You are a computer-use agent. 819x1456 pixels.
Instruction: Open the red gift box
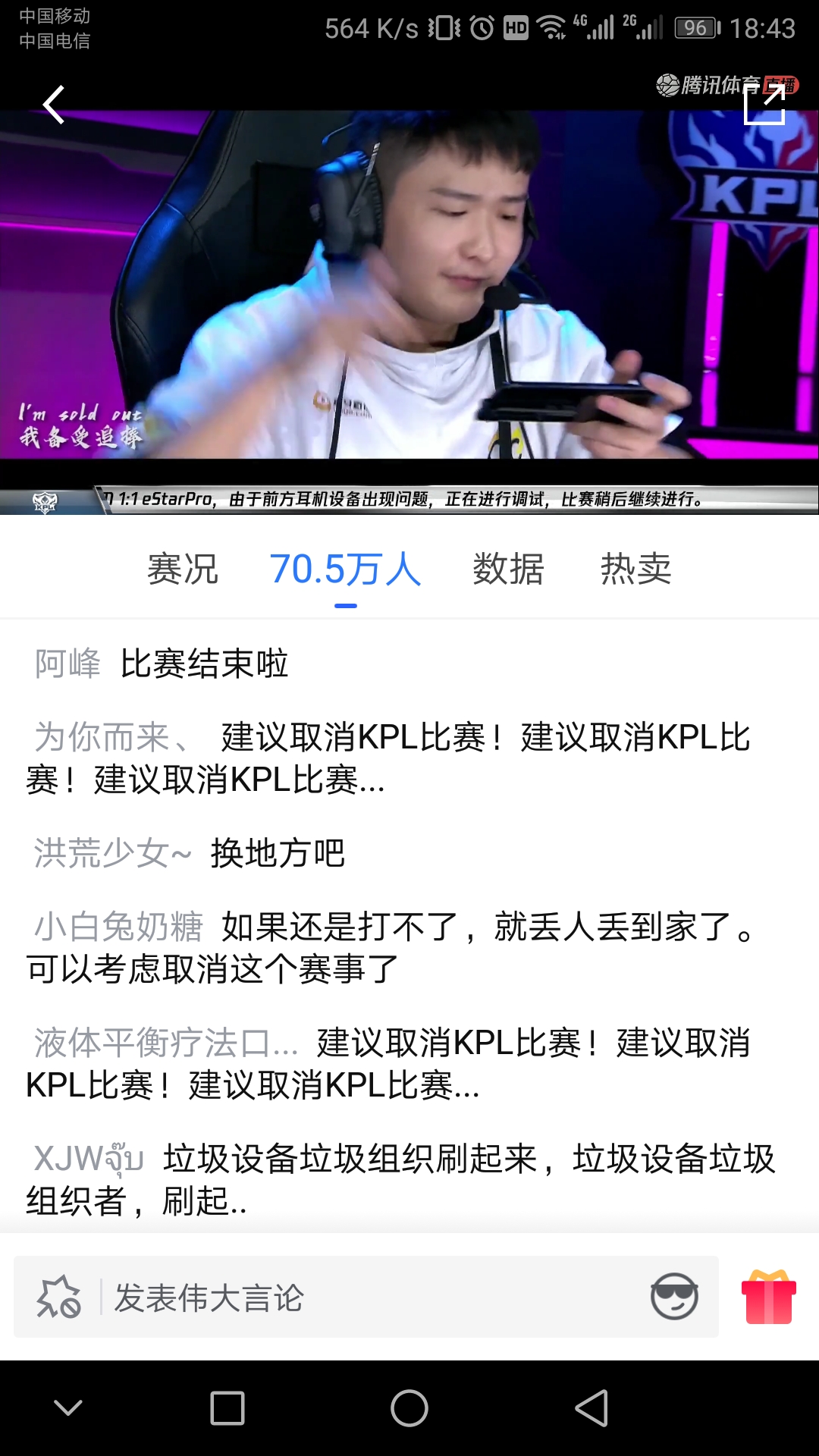coord(768,1297)
